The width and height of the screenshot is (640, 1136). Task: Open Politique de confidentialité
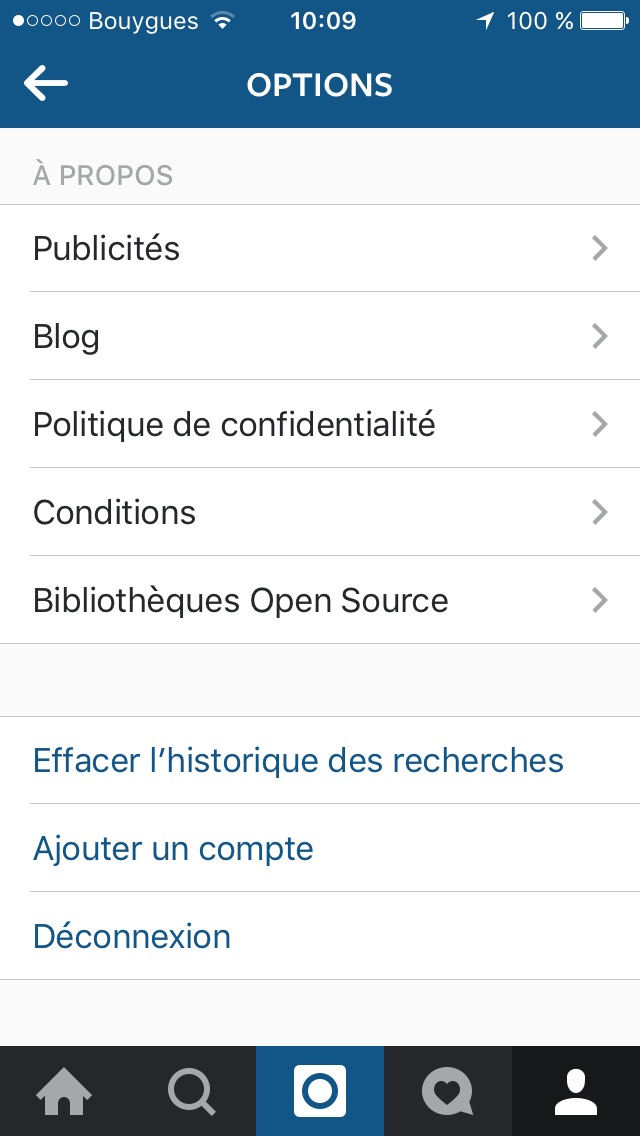pos(320,424)
